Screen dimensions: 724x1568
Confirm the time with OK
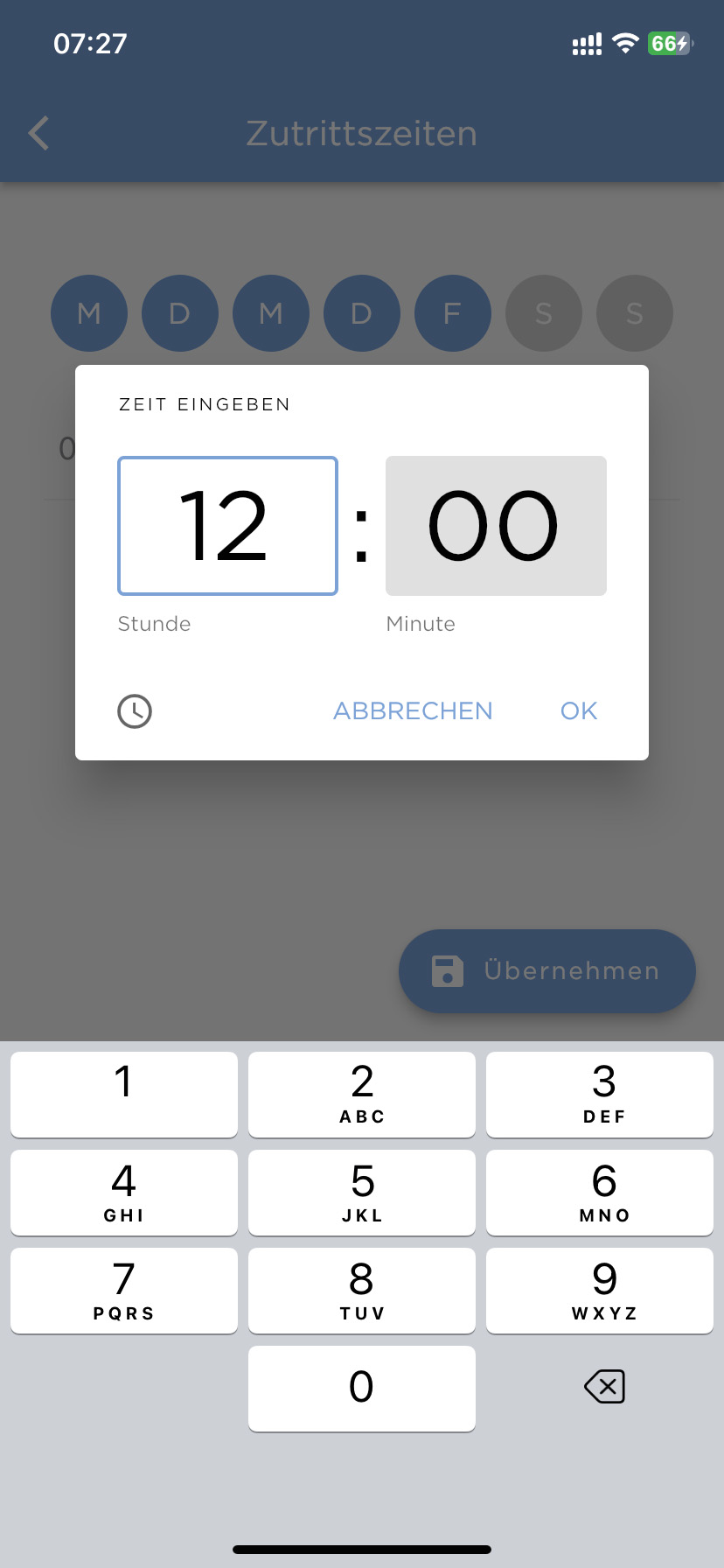point(579,710)
